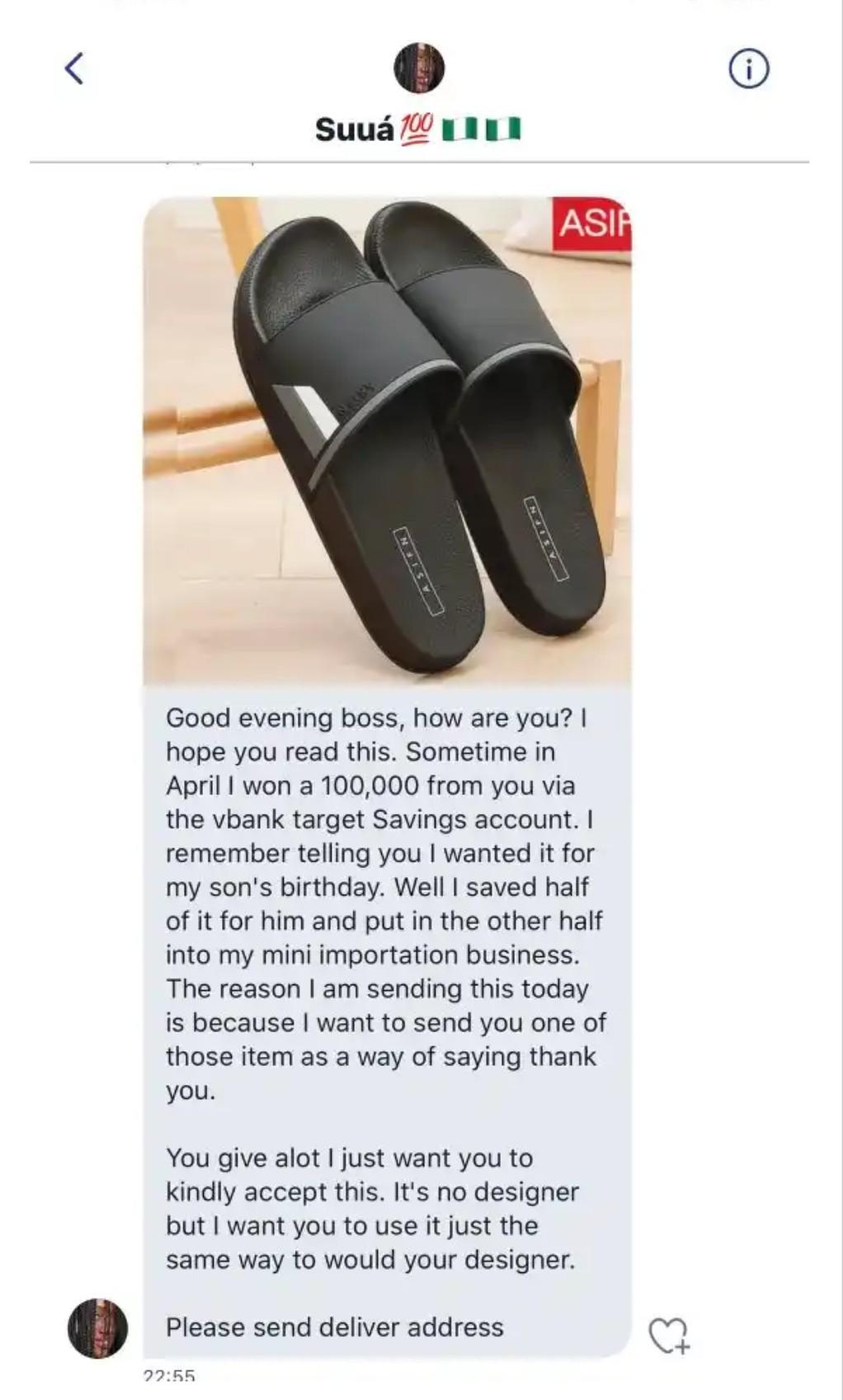Screen dimensions: 843x1400
Task: Go back using the top arrow
Action: (x=75, y=68)
